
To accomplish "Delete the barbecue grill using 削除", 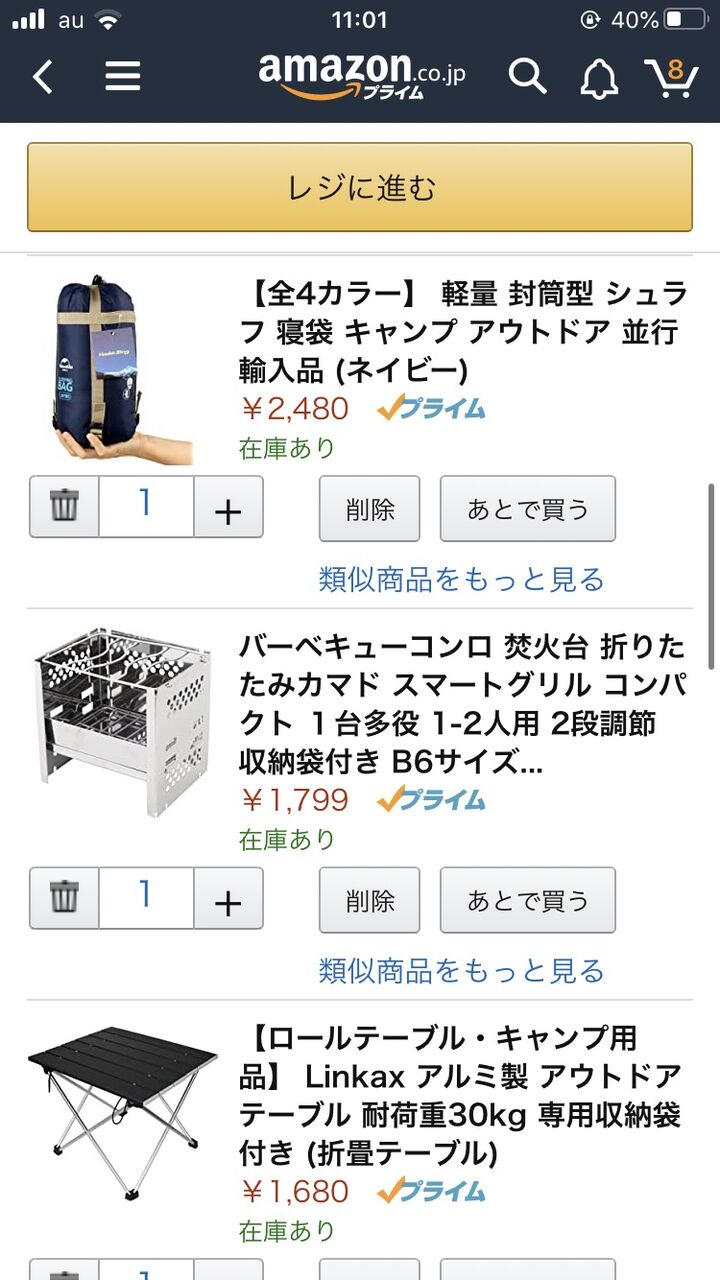I will point(370,900).
